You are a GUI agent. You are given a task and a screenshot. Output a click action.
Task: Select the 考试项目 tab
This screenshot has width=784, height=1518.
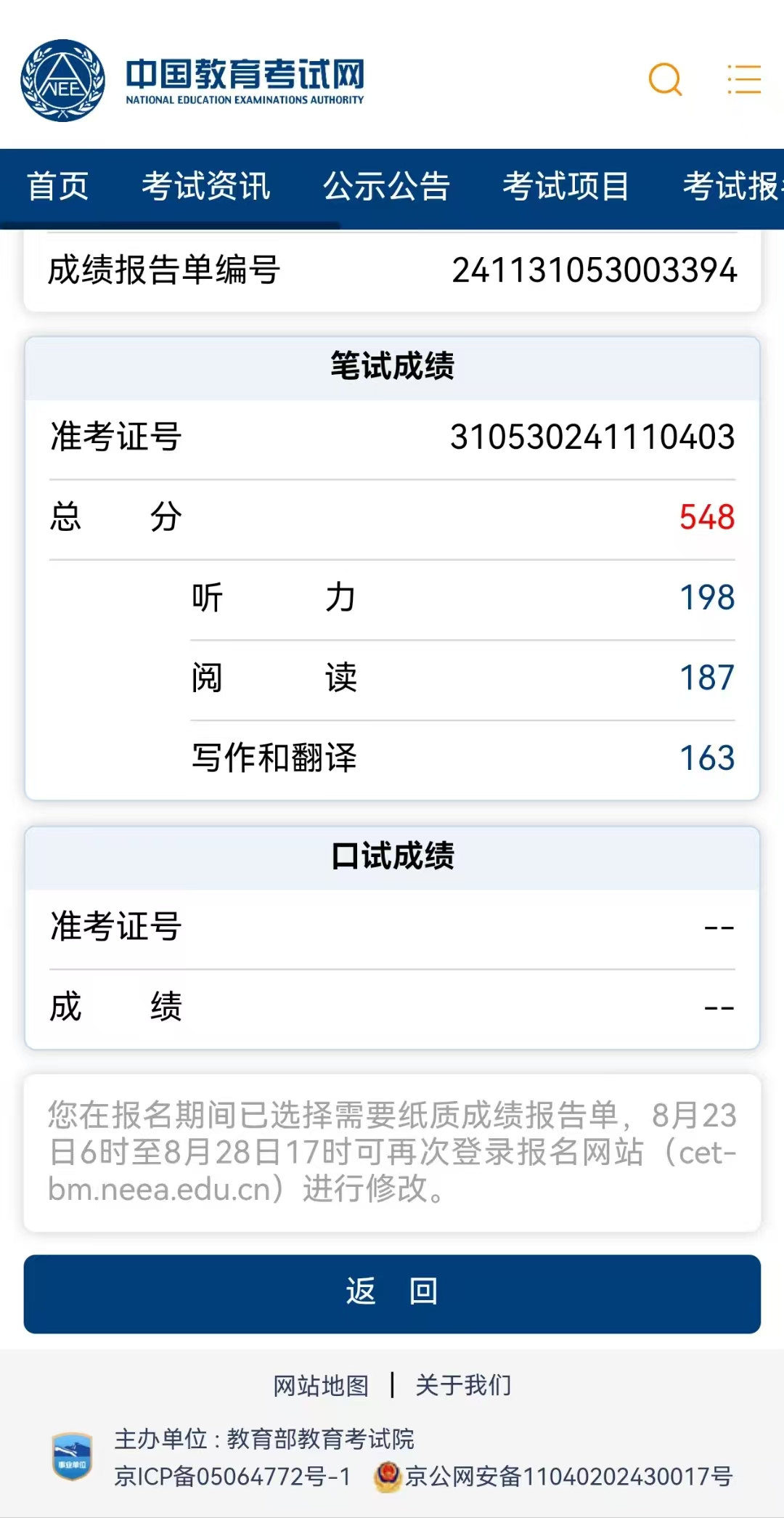[x=565, y=187]
